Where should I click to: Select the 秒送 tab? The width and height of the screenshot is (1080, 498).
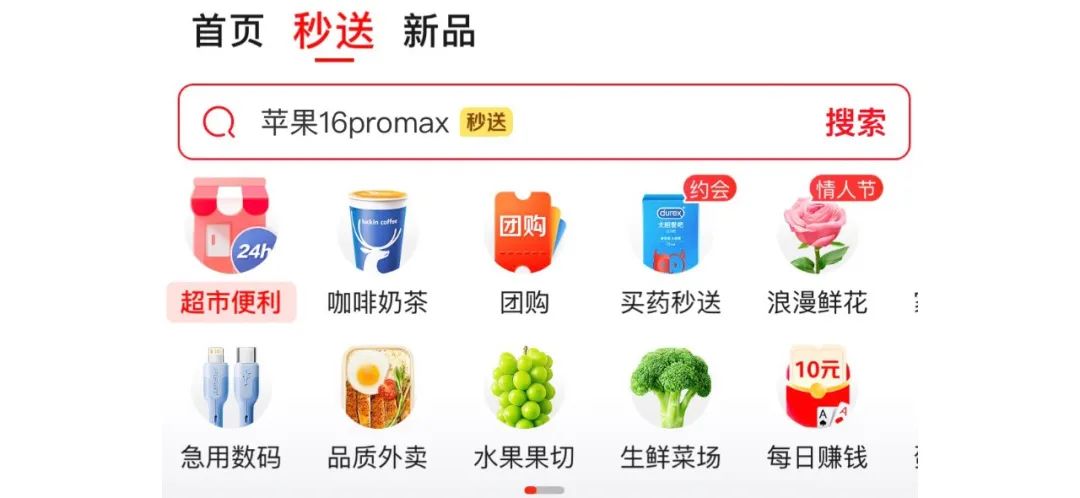pos(333,31)
